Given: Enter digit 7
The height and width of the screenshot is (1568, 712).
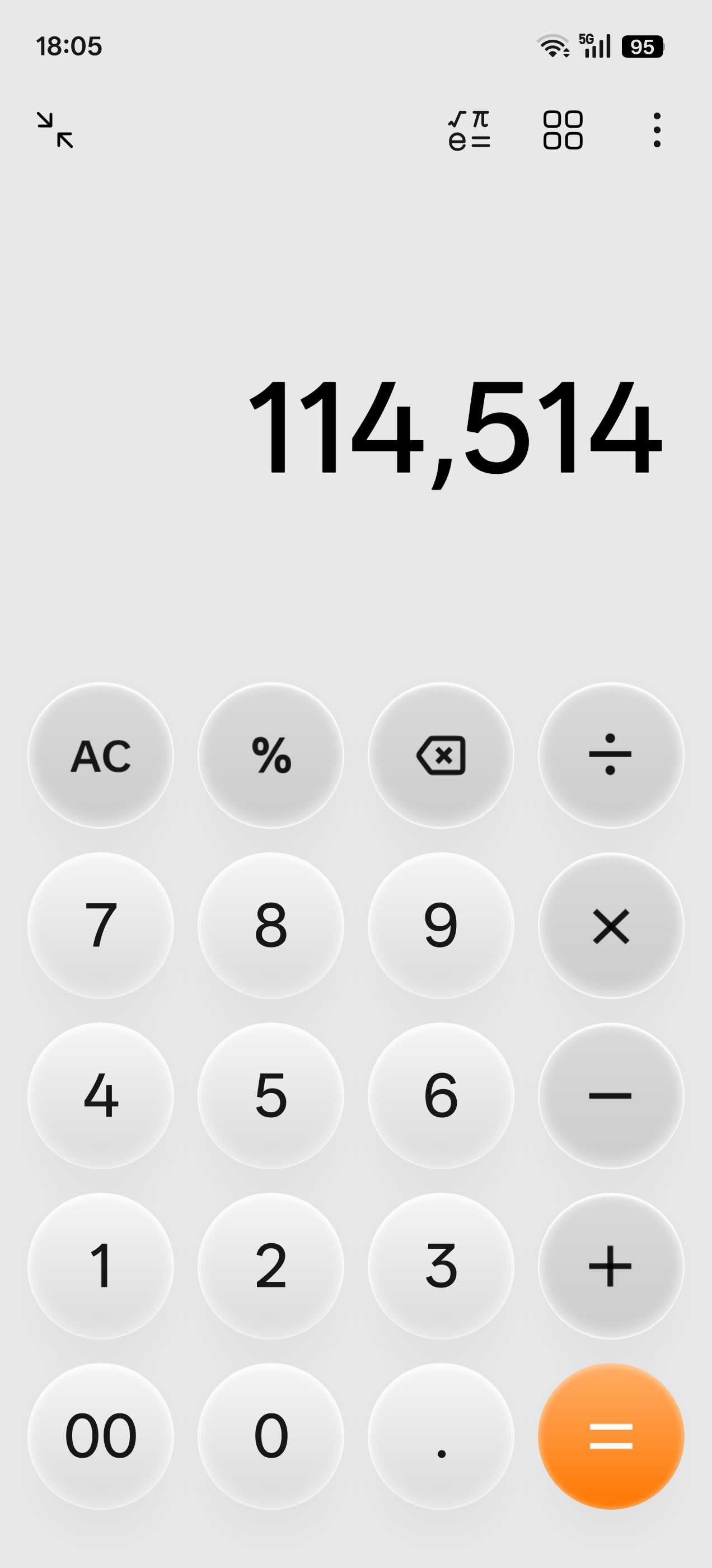Looking at the screenshot, I should 100,925.
